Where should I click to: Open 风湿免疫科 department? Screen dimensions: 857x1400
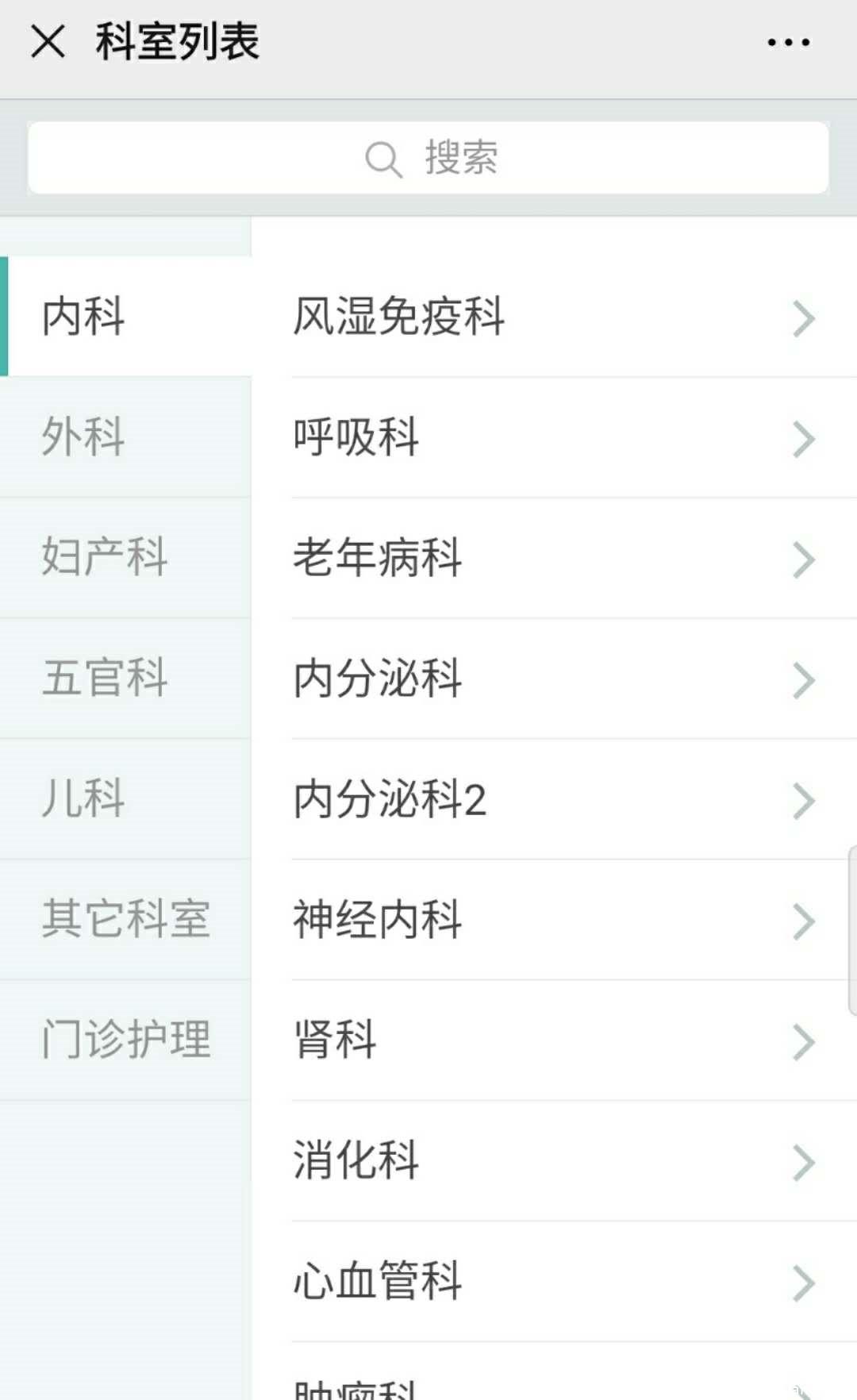554,316
